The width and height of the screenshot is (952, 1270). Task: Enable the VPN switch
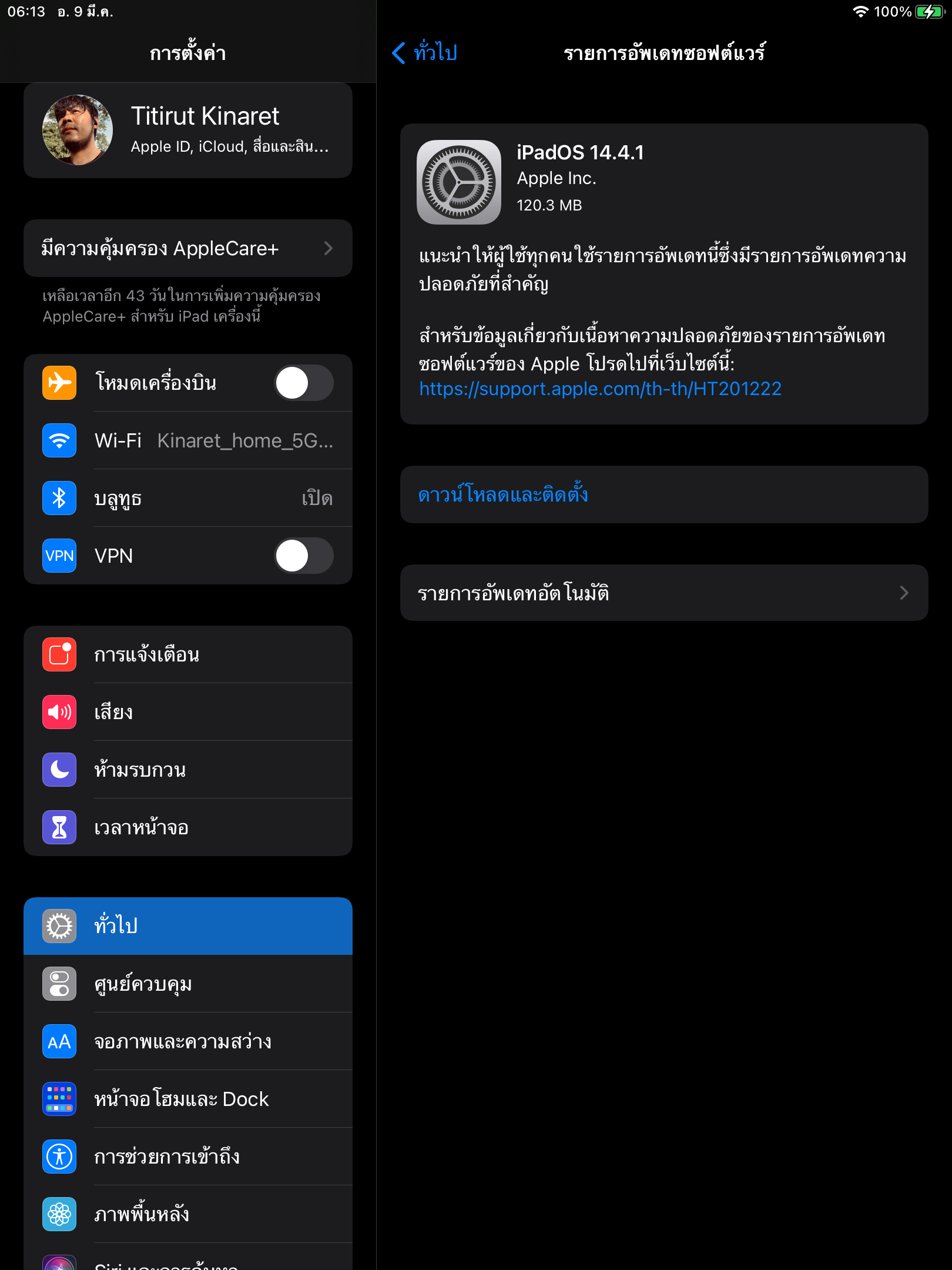click(303, 556)
